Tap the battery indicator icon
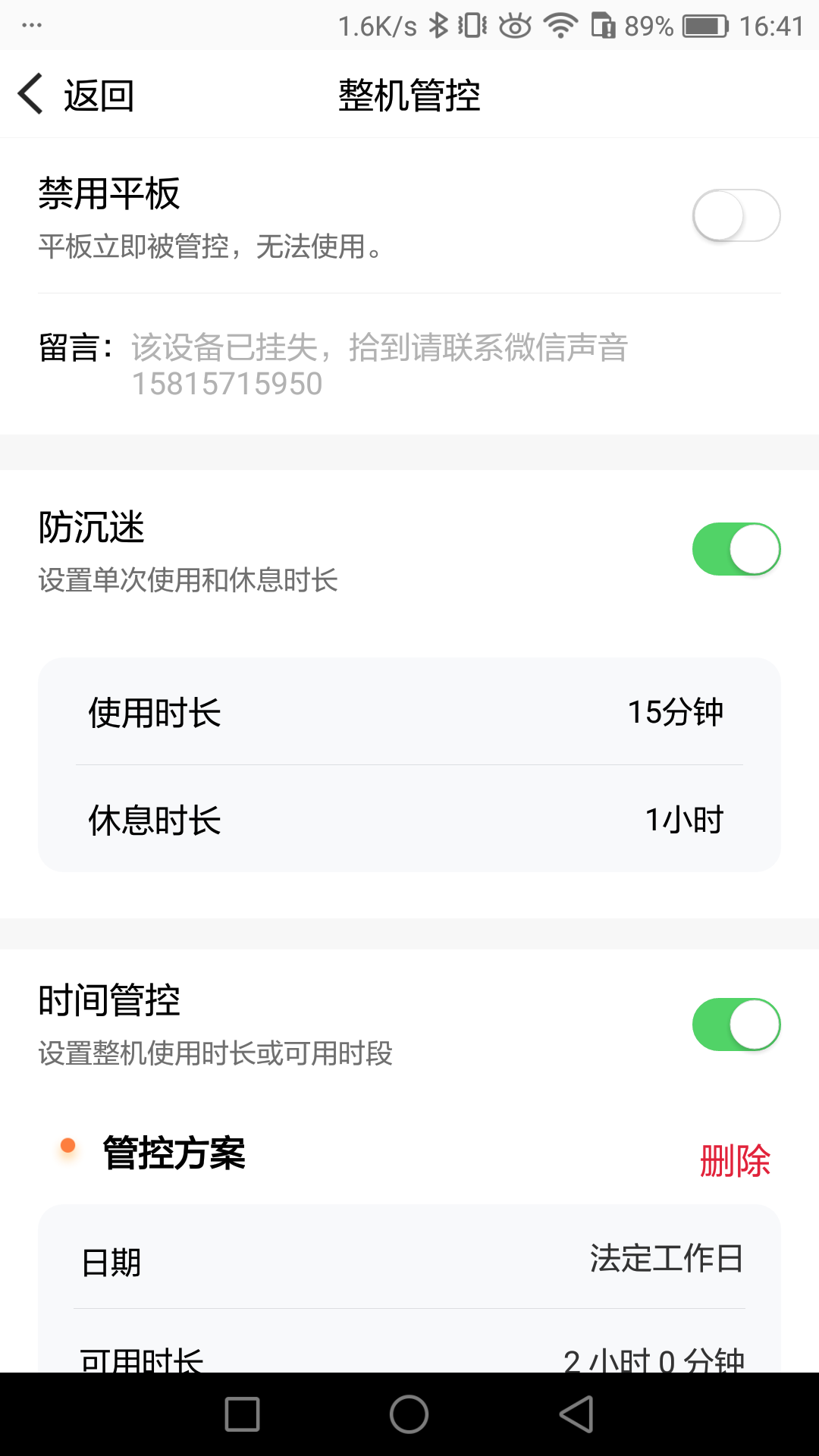Image resolution: width=819 pixels, height=1456 pixels. point(704,25)
